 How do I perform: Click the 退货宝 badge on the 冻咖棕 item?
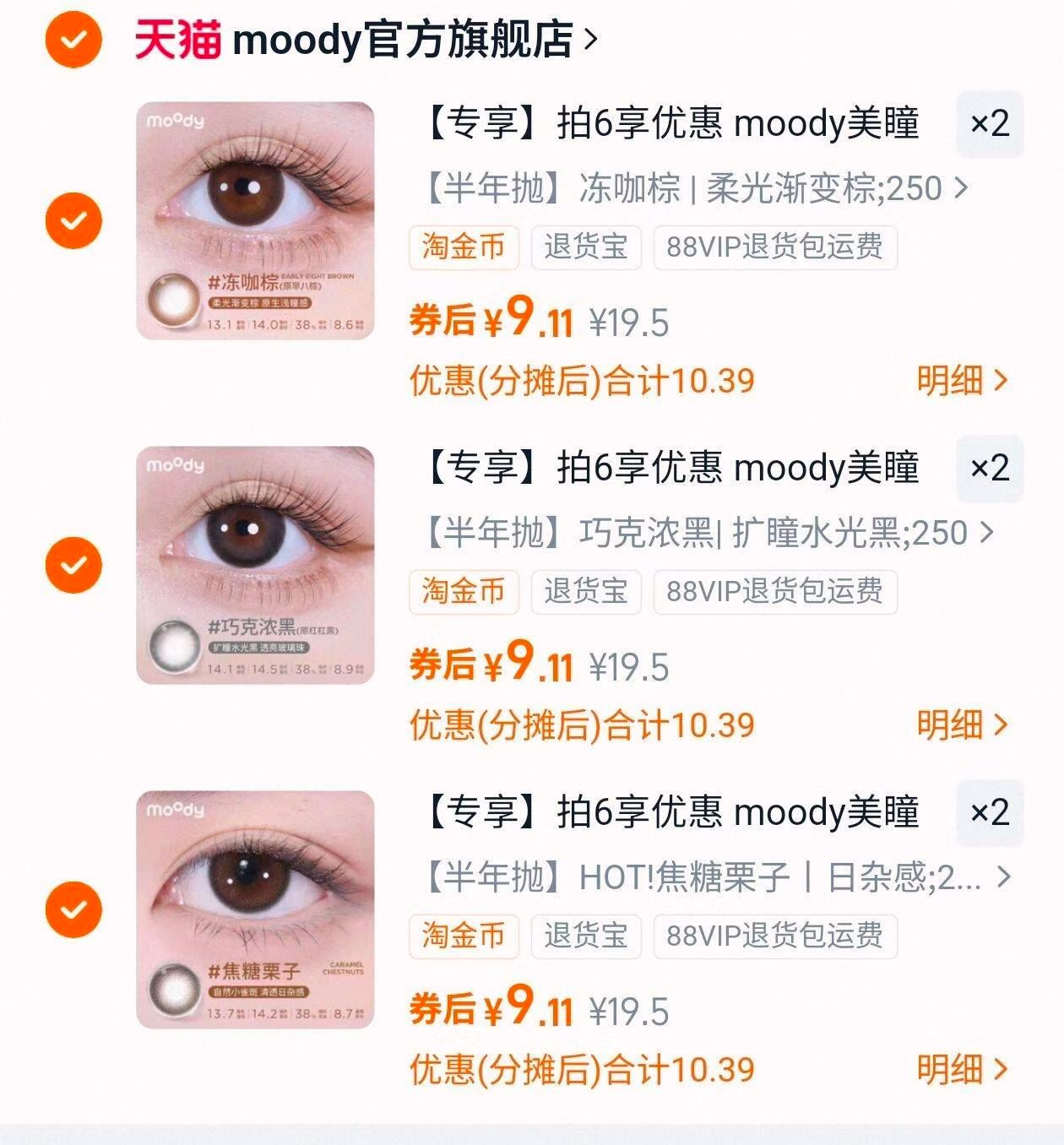coord(585,247)
